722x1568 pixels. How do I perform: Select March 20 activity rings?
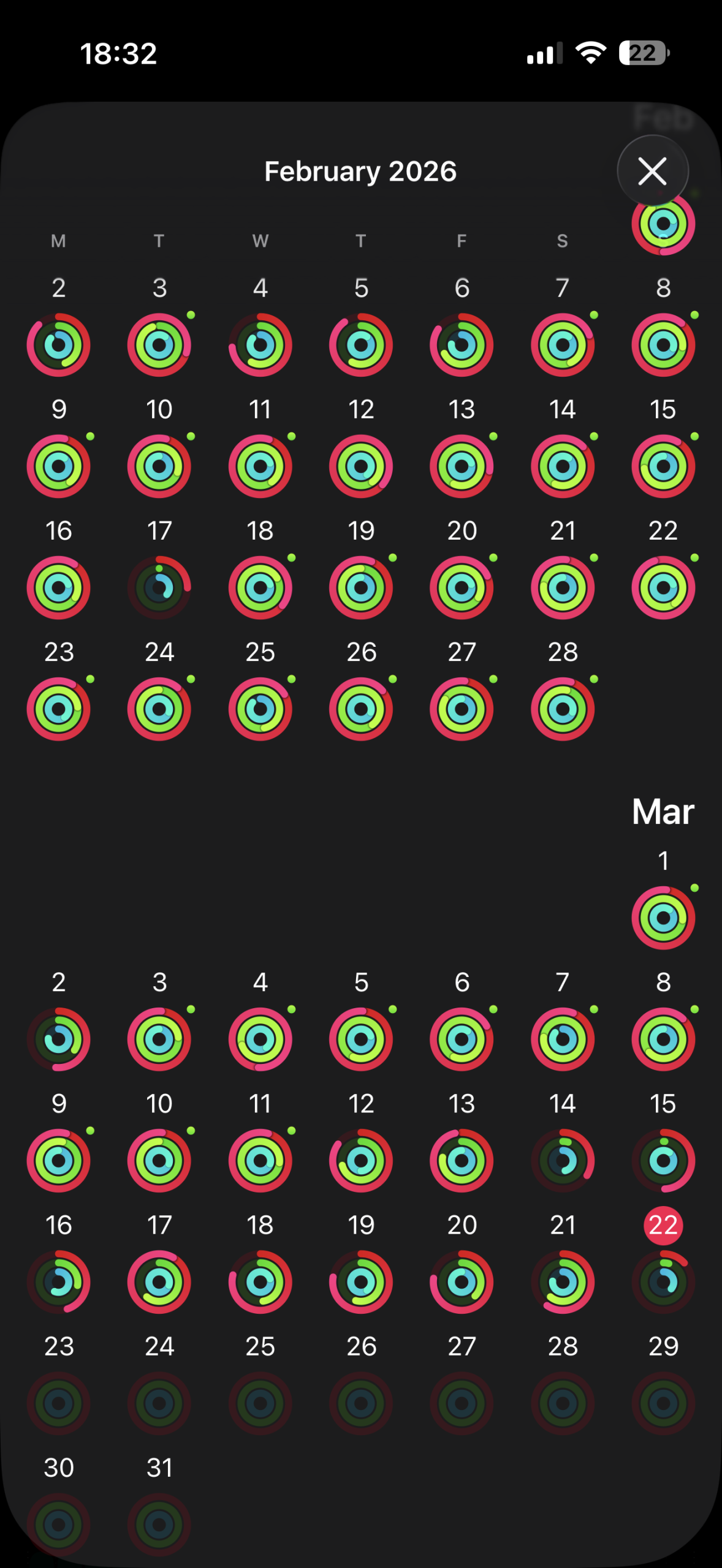pyautogui.click(x=462, y=1281)
